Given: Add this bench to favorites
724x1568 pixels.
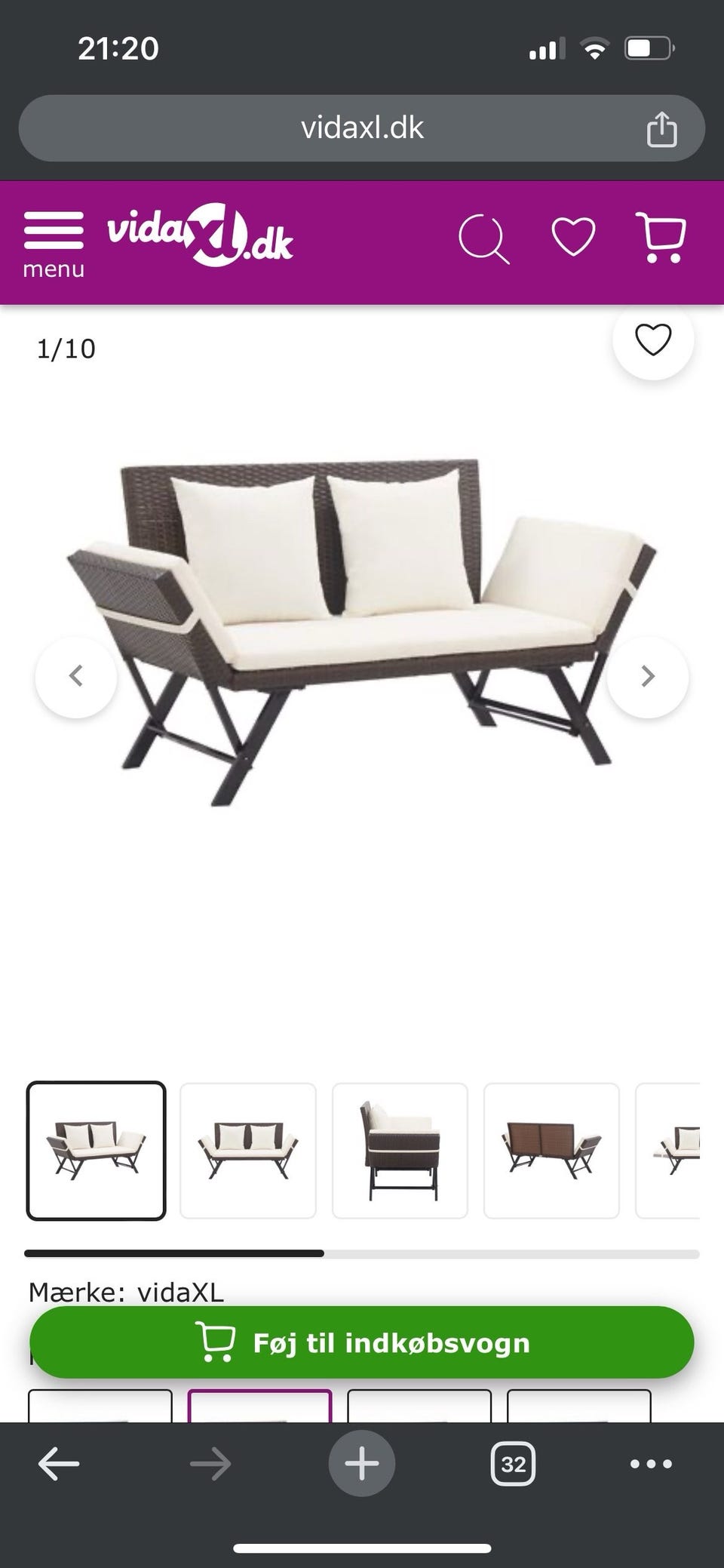Looking at the screenshot, I should [653, 340].
